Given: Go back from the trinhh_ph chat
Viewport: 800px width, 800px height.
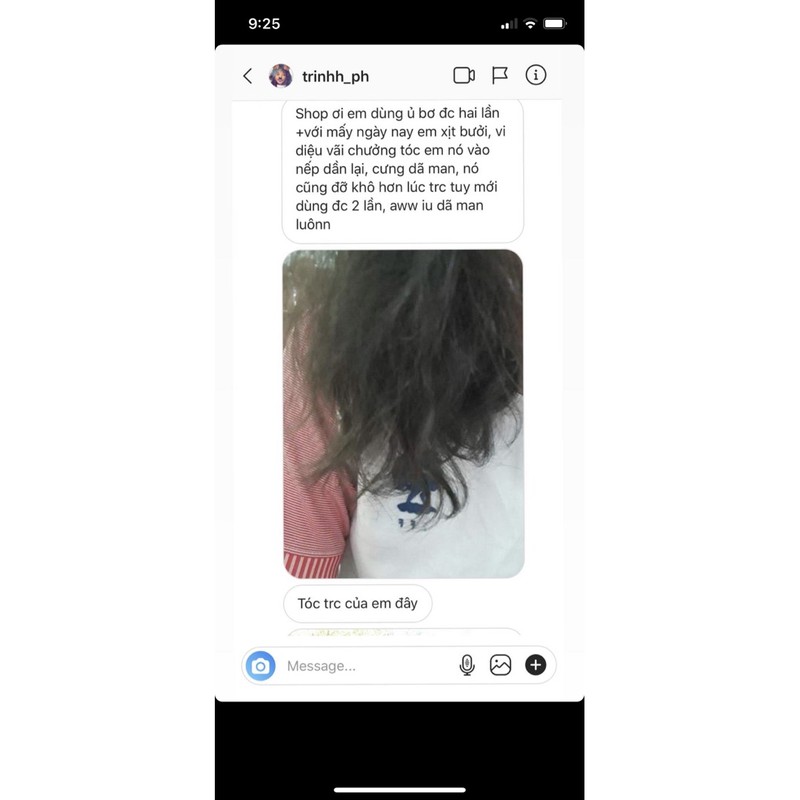Looking at the screenshot, I should (x=248, y=76).
